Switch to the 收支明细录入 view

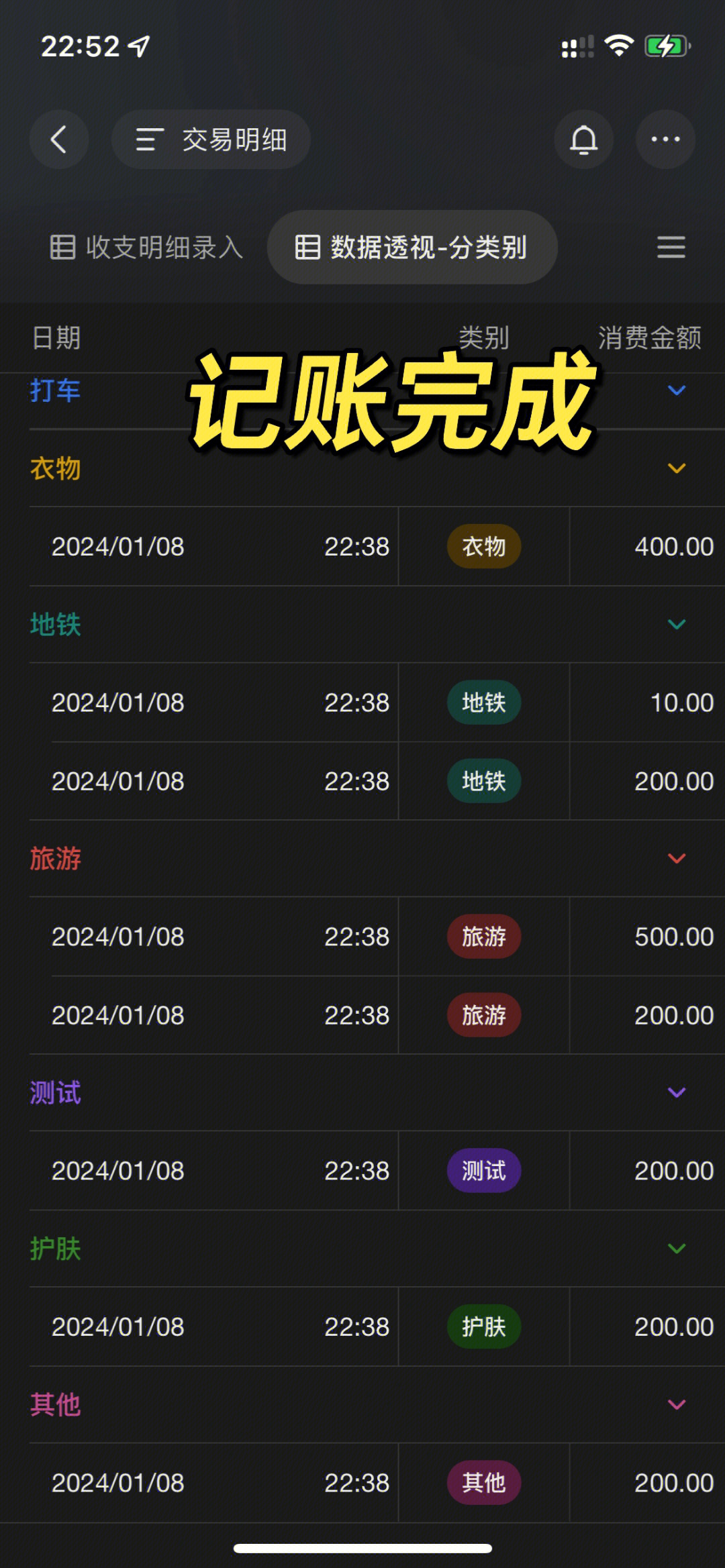coord(146,248)
